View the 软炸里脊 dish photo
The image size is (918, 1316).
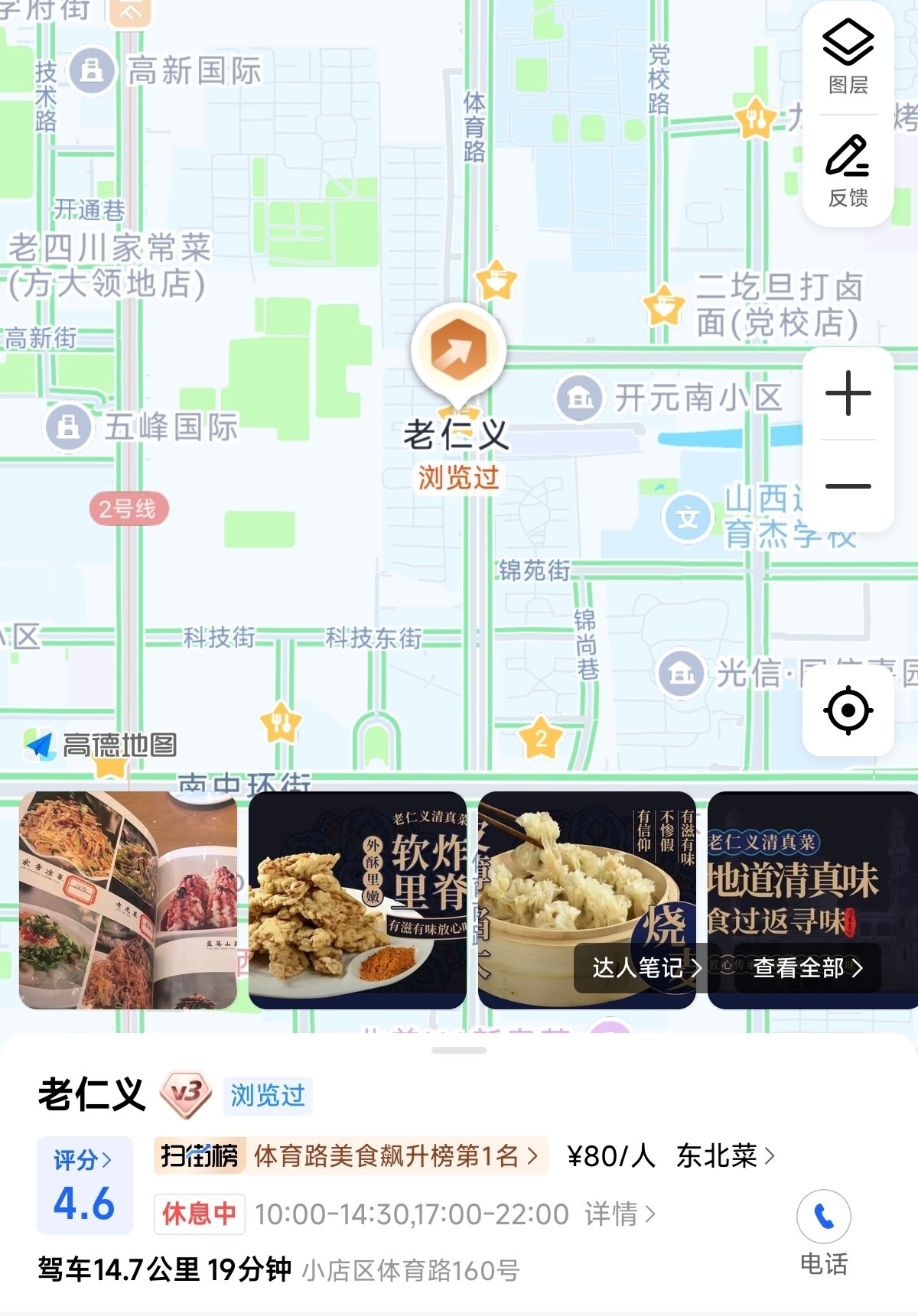click(357, 900)
